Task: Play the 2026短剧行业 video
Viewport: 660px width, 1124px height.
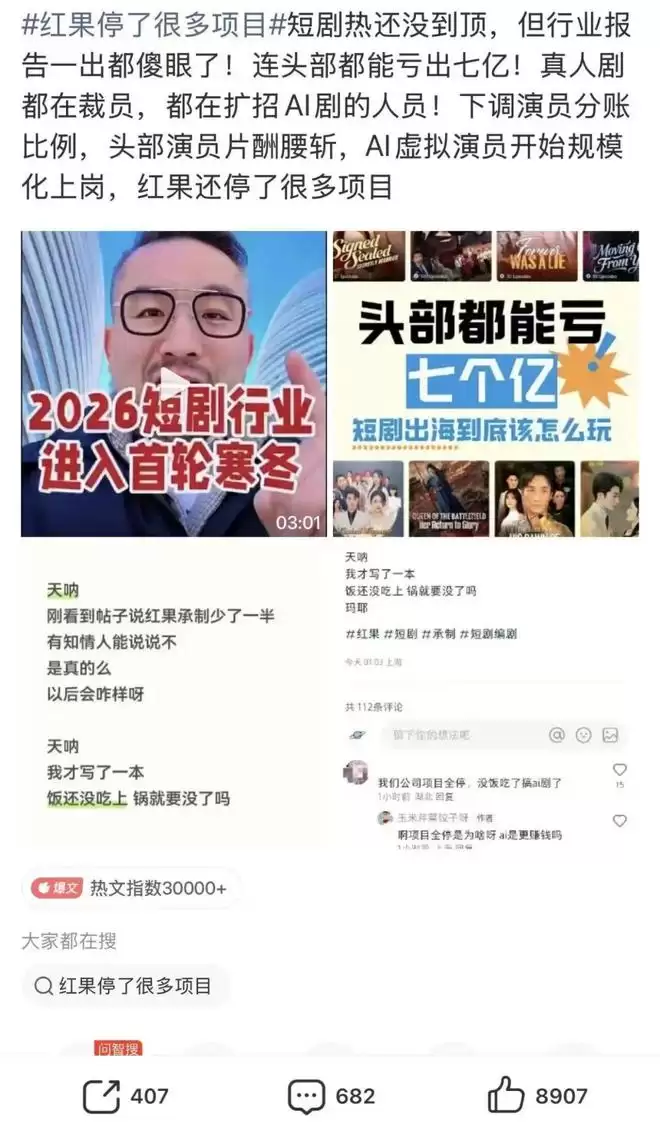Action: pyautogui.click(x=174, y=384)
